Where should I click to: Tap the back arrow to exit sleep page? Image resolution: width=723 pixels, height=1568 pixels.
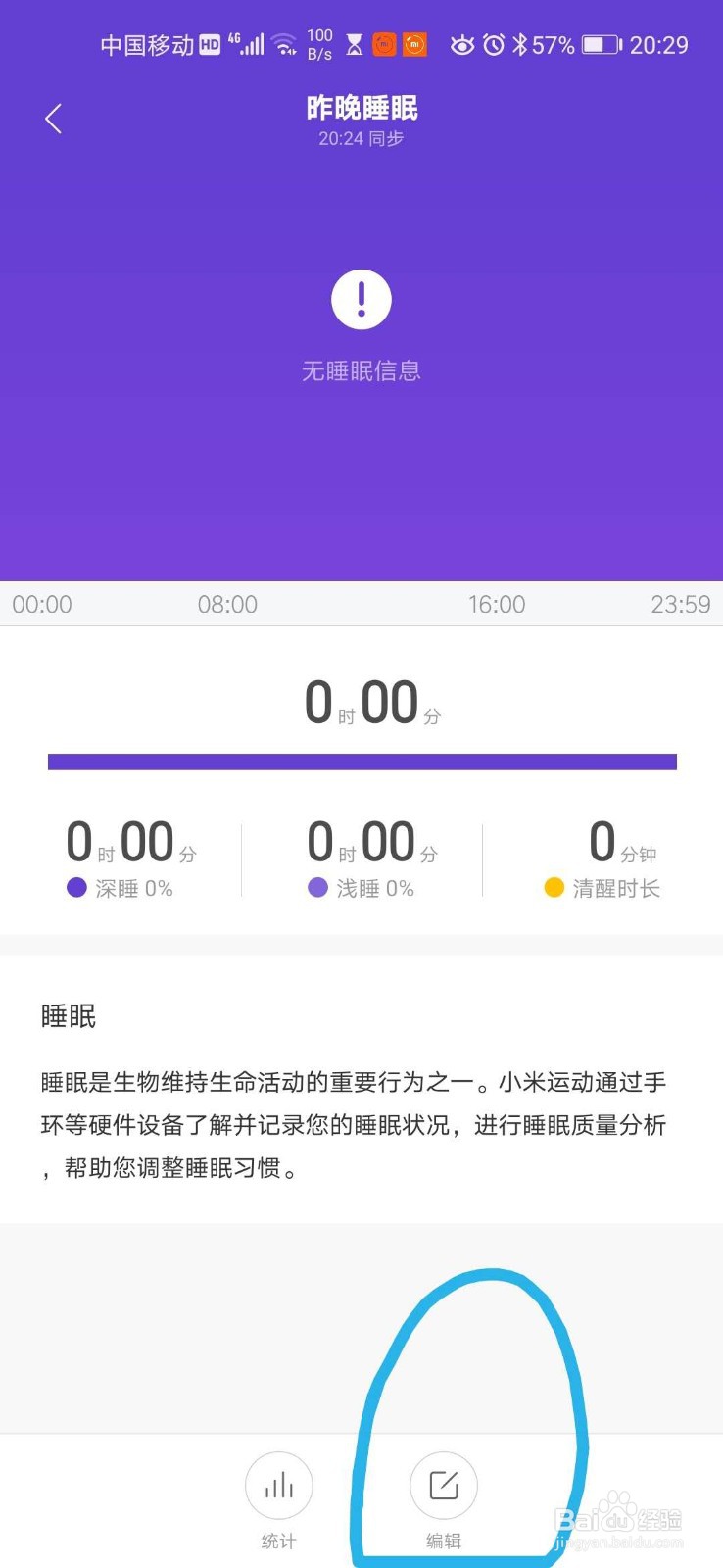coord(53,117)
